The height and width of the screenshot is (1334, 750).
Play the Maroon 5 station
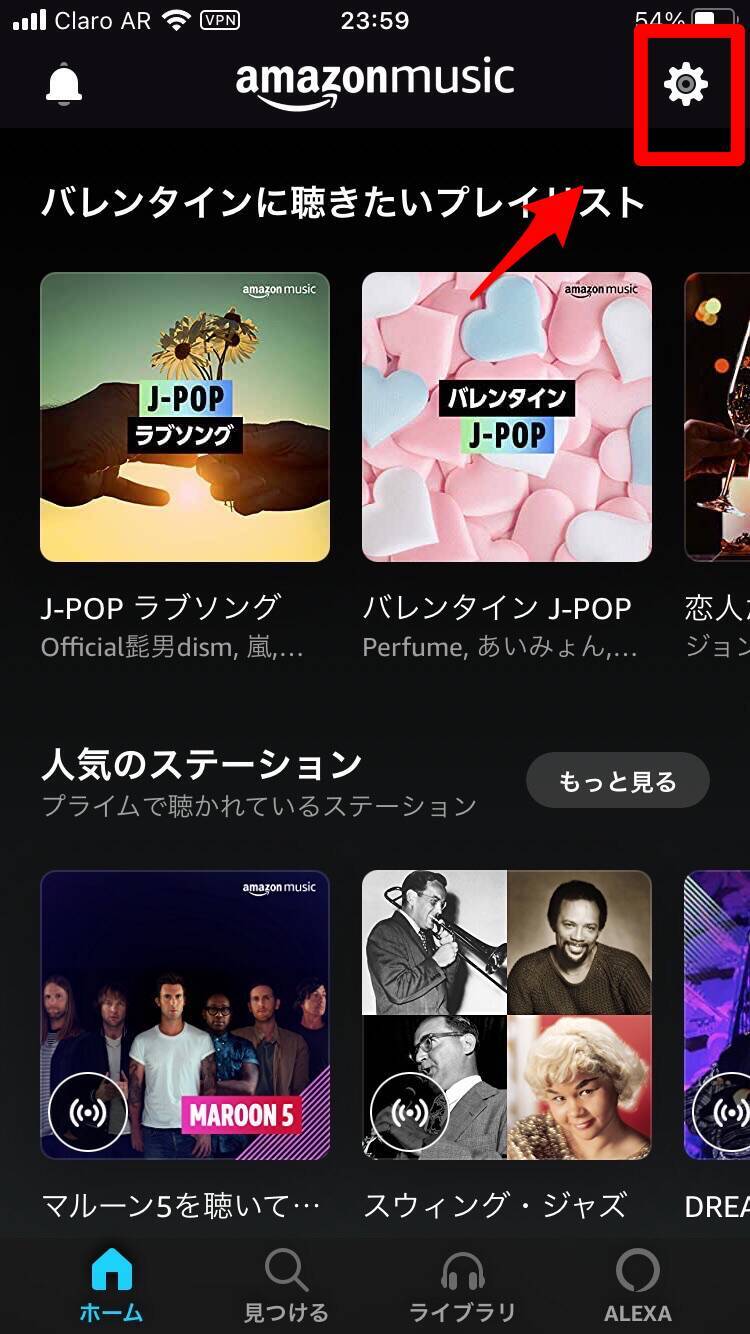click(x=185, y=1015)
